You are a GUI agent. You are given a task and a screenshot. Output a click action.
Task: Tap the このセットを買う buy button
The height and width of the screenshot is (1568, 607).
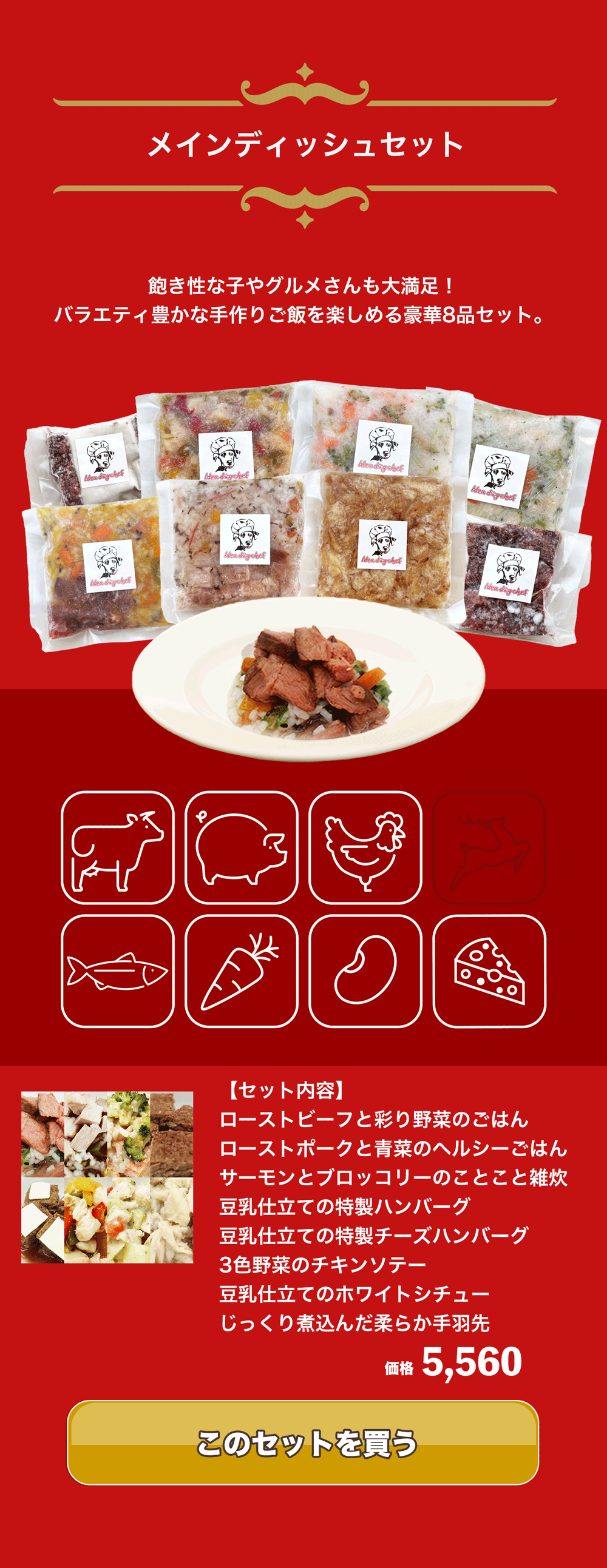[x=302, y=1442]
